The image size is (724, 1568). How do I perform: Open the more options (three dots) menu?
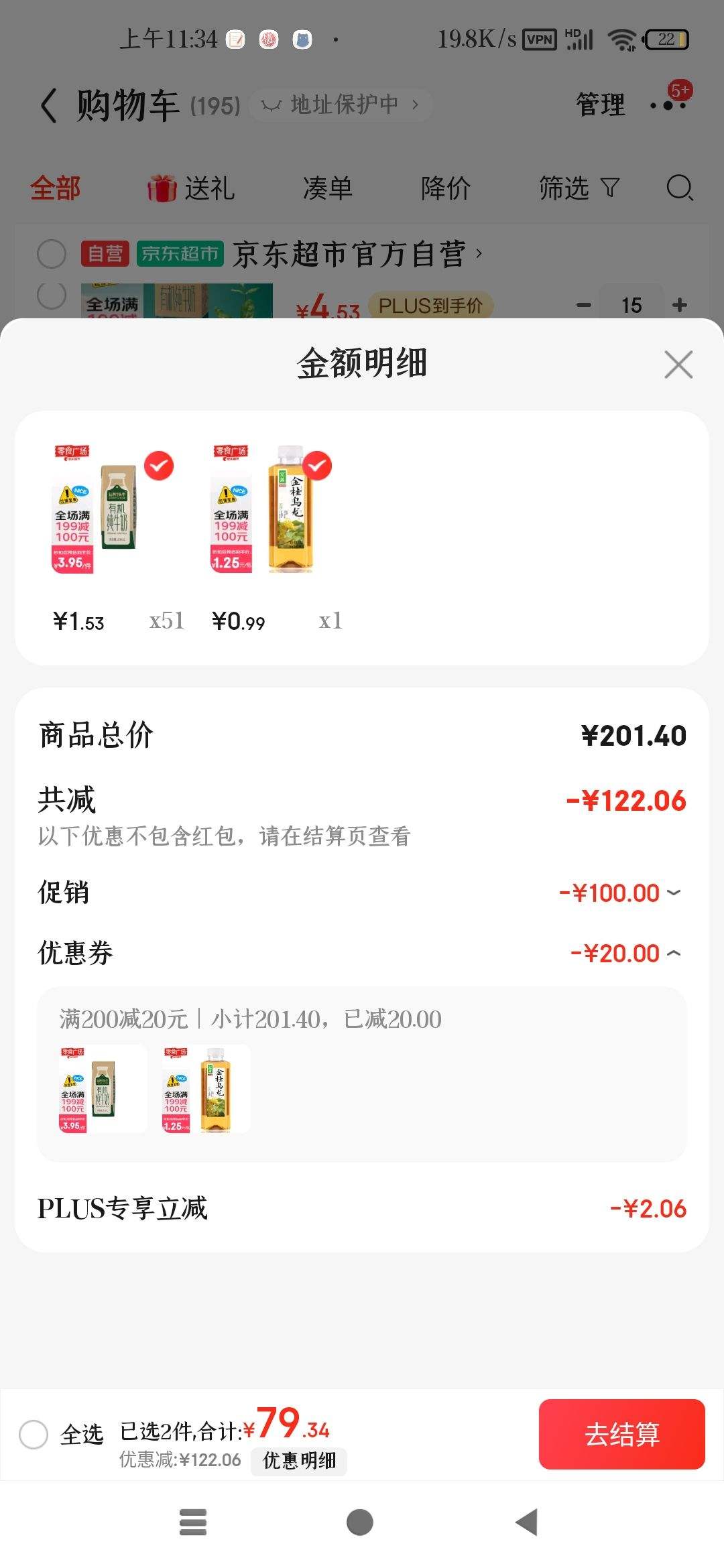coord(666,106)
